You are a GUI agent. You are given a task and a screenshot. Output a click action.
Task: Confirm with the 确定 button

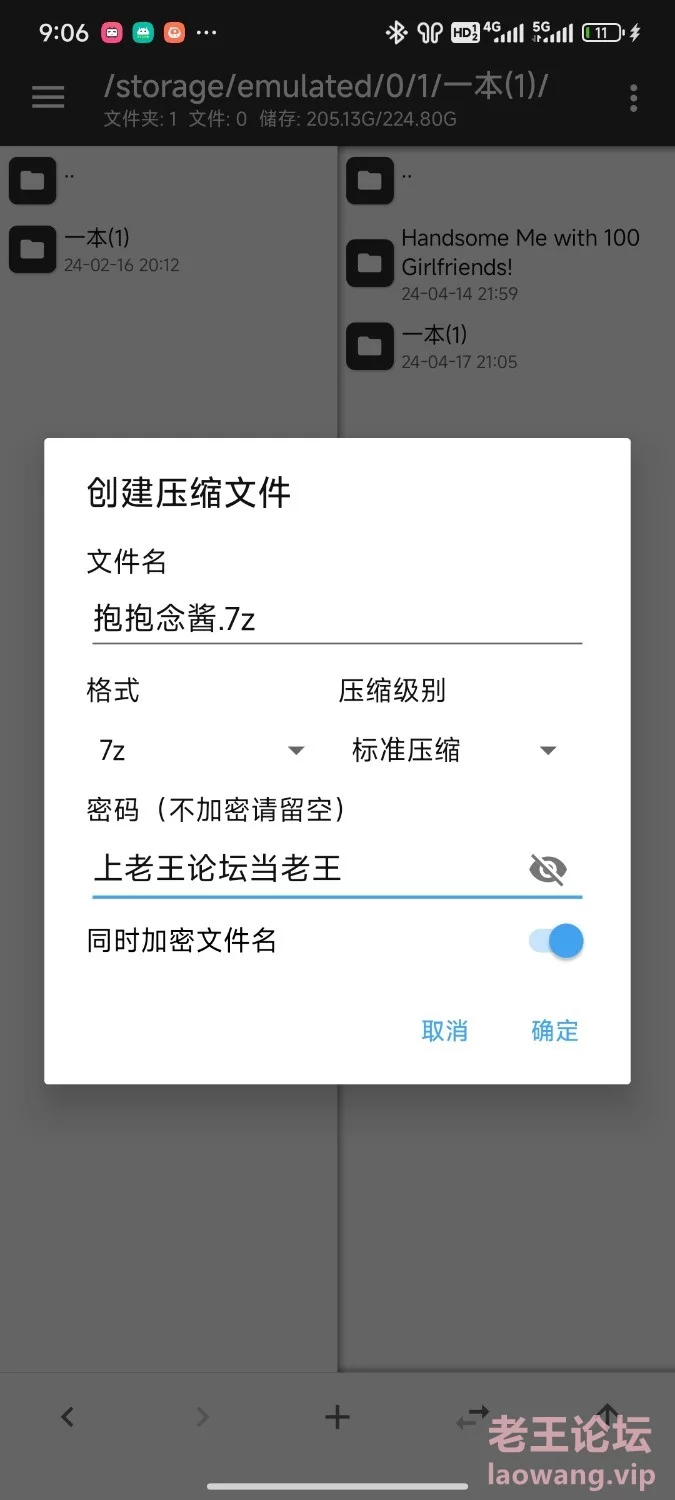pyautogui.click(x=555, y=1031)
